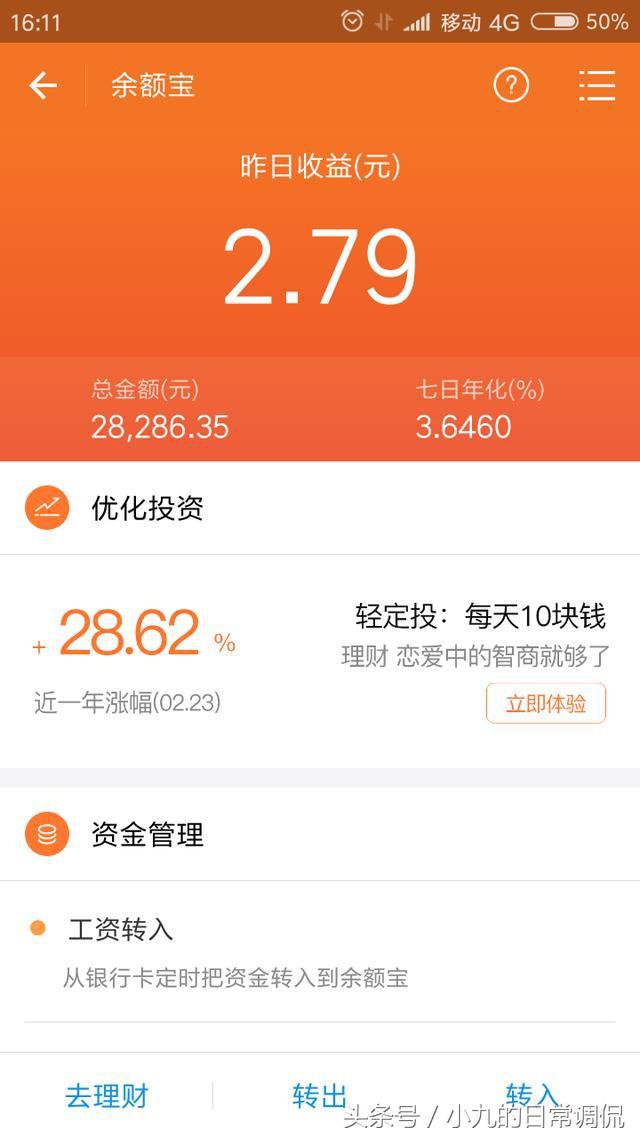Open the 资金管理 section
The width and height of the screenshot is (640, 1138).
click(148, 834)
